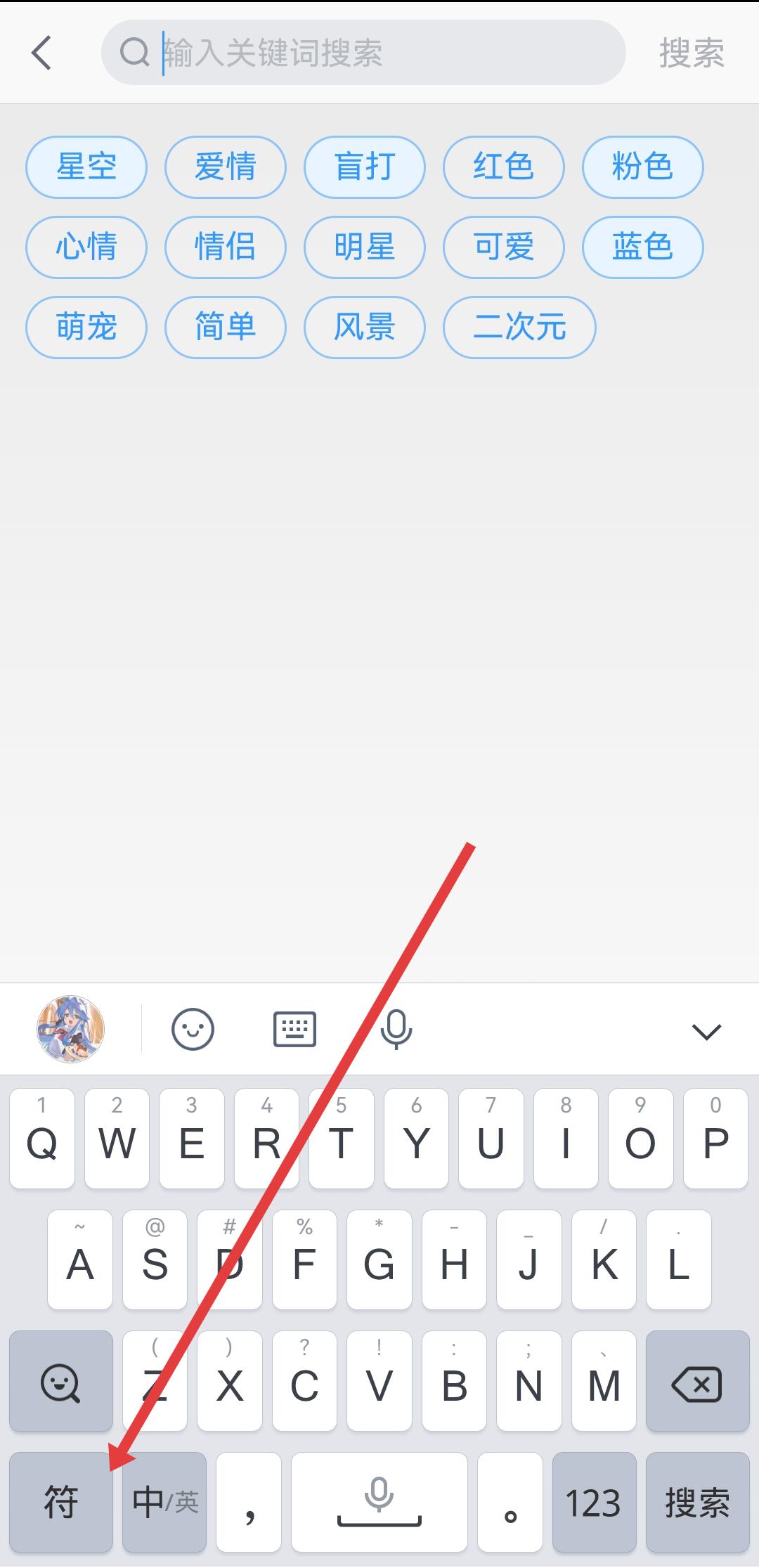Pick the 二次元 keyword chip
Image resolution: width=759 pixels, height=1568 pixels.
(x=519, y=328)
